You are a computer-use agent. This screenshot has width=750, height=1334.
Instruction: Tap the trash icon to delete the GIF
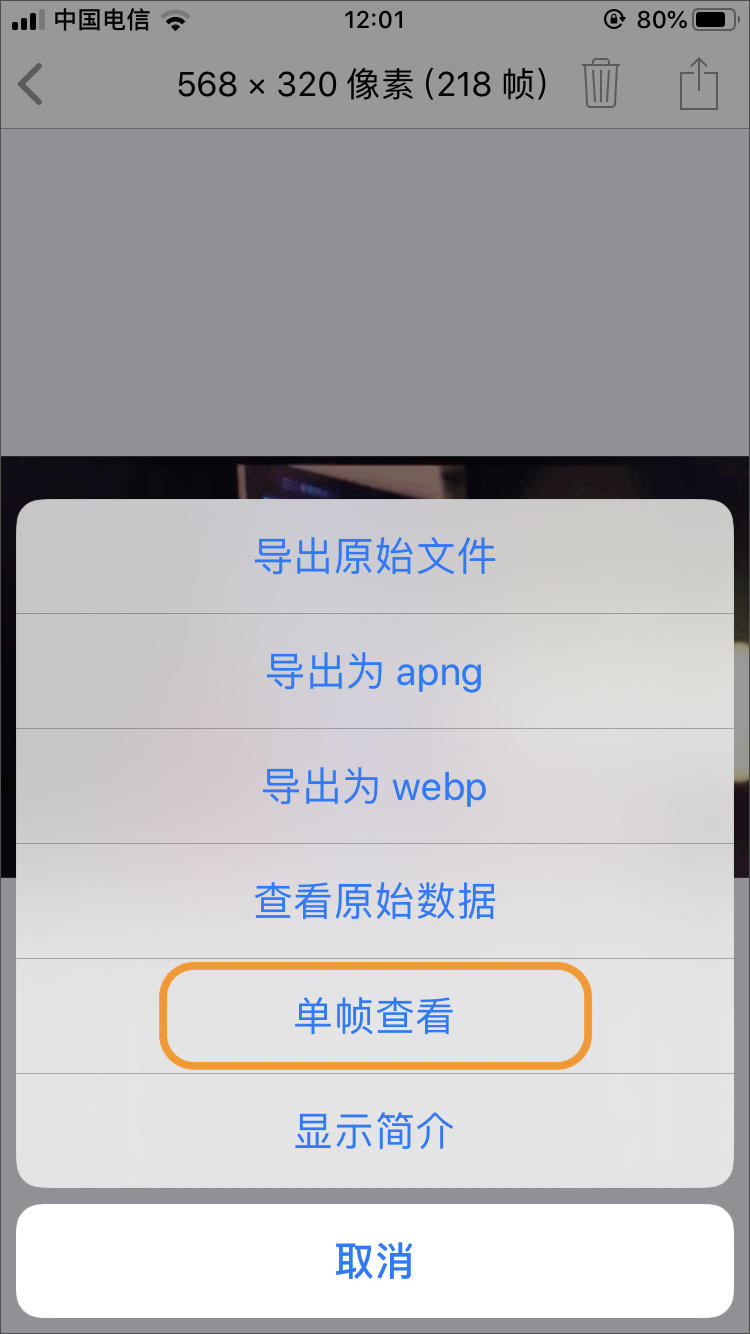pyautogui.click(x=600, y=85)
